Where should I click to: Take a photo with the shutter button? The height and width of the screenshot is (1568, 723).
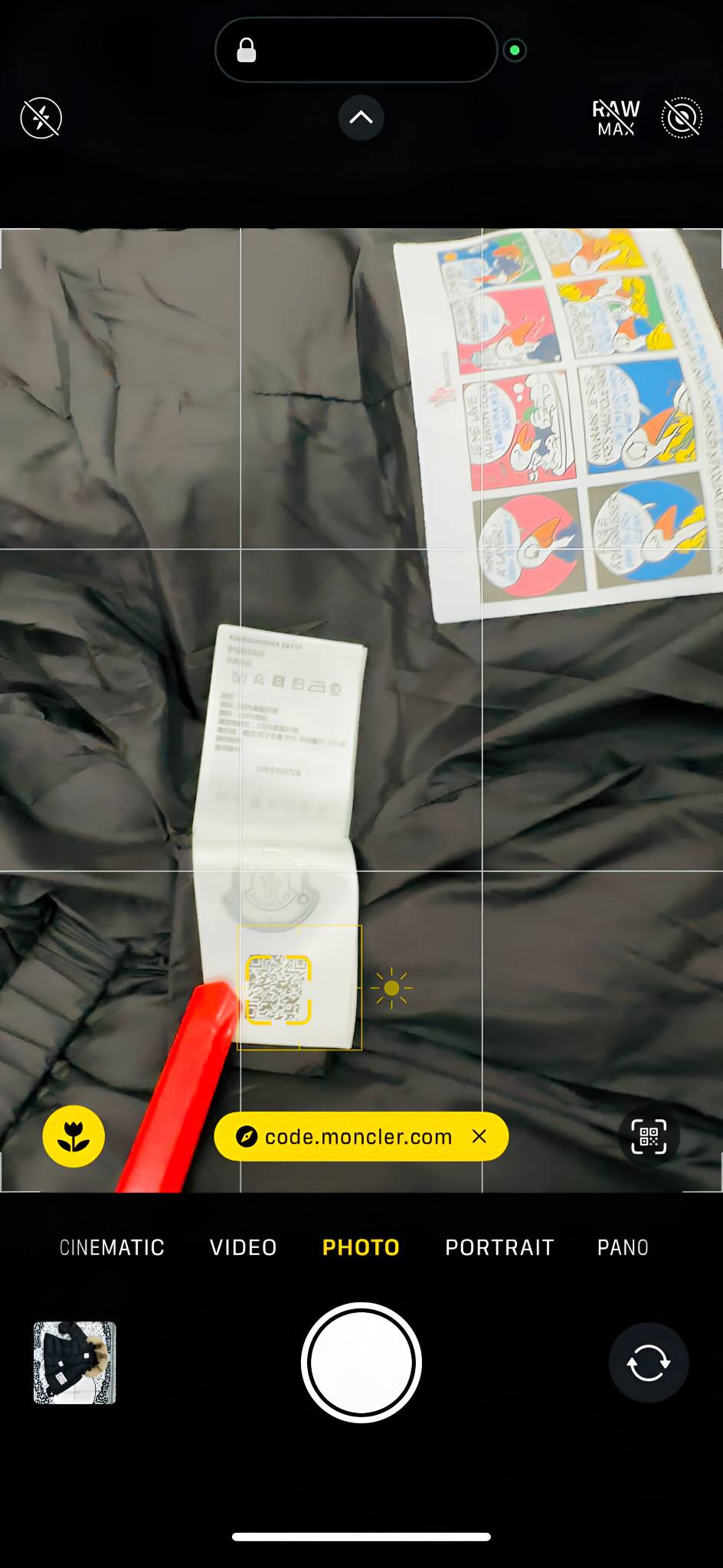click(x=361, y=1362)
